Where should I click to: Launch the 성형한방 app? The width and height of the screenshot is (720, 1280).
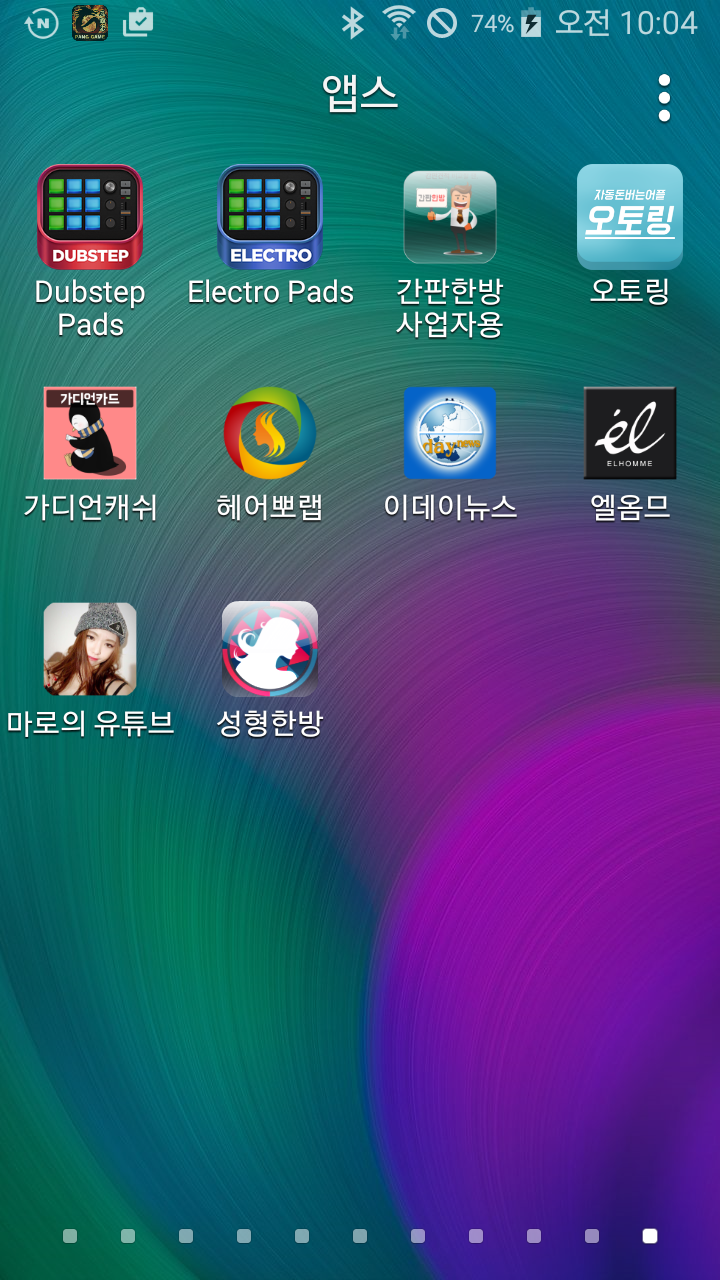(x=270, y=649)
